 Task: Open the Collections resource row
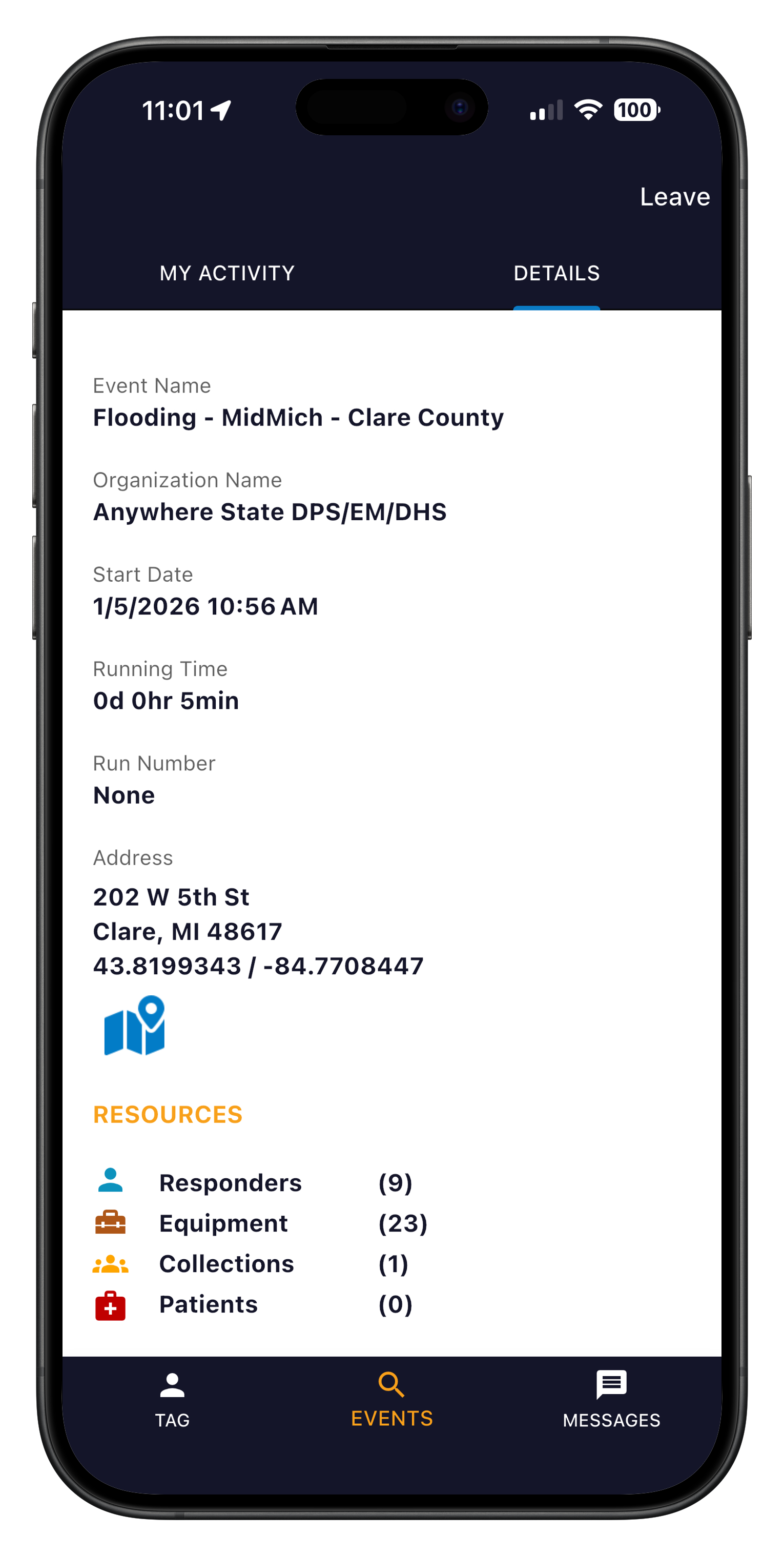226,1264
